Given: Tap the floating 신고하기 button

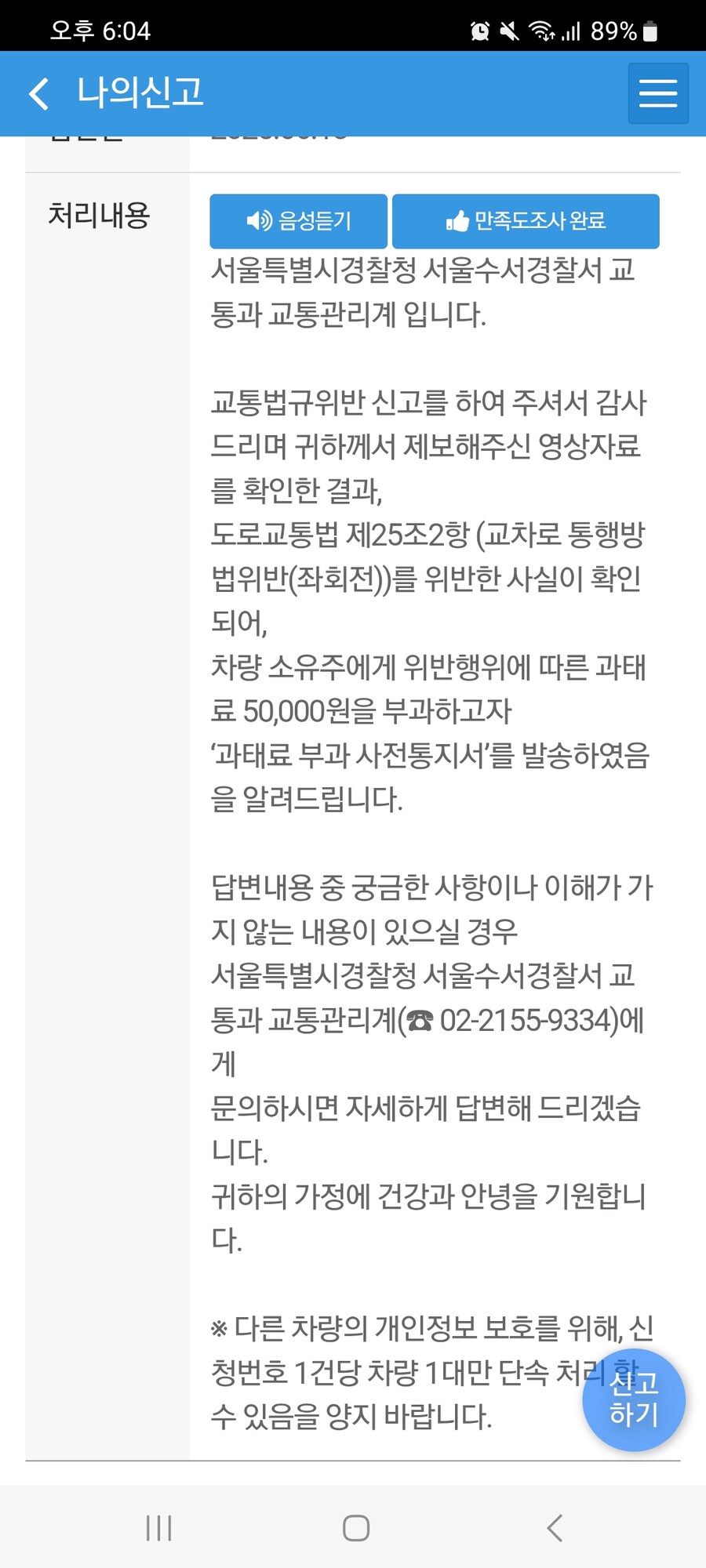Looking at the screenshot, I should point(634,1399).
